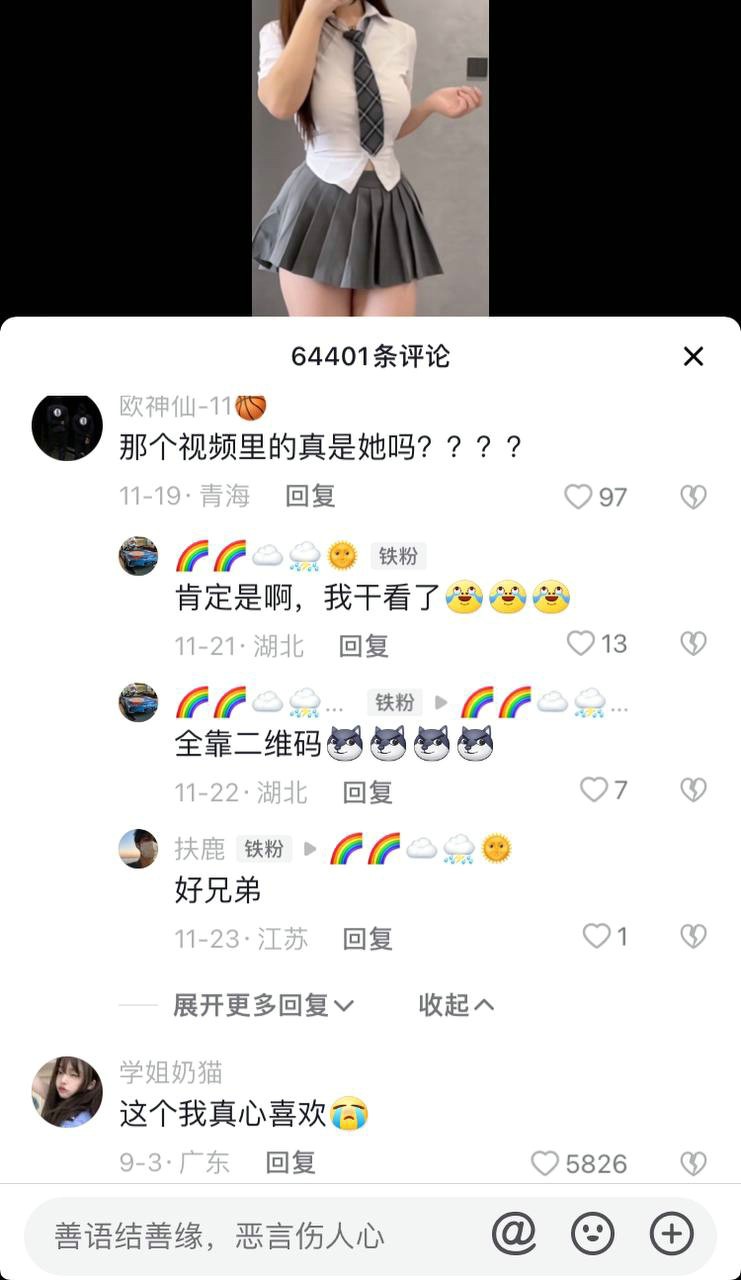
Task: Open 学姐奶猫's profile avatar
Action: 67,1092
